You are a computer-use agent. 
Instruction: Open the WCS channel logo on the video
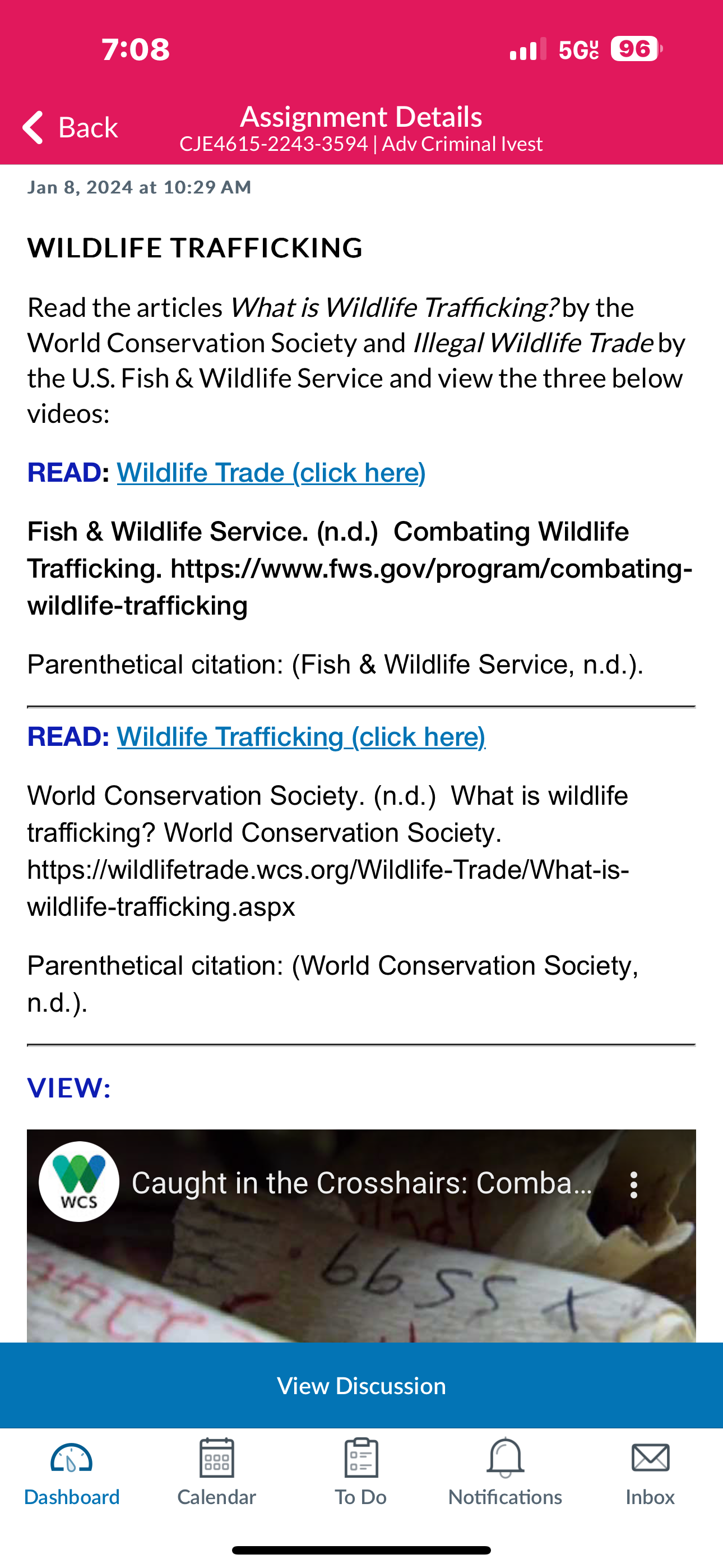click(x=79, y=1182)
